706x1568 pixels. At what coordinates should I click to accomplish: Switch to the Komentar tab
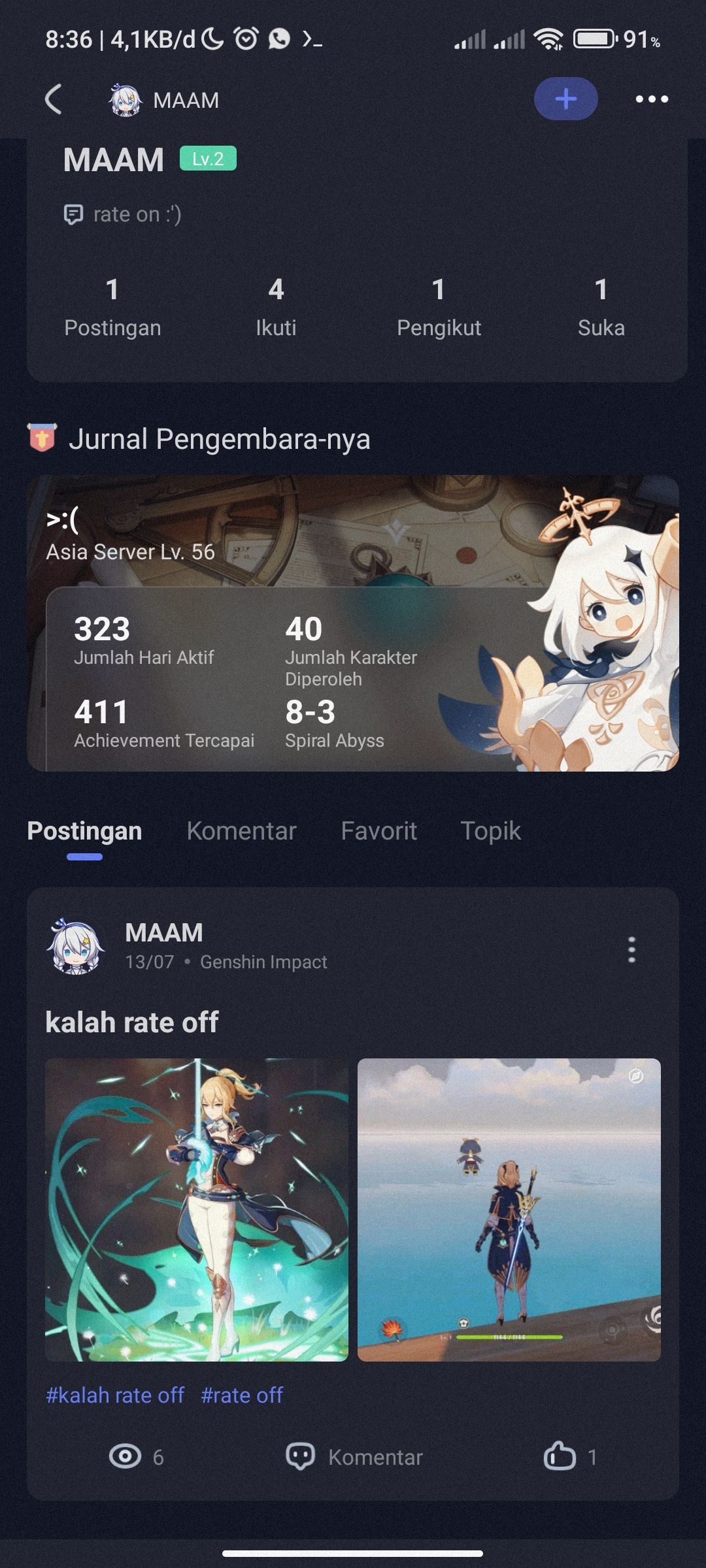241,830
